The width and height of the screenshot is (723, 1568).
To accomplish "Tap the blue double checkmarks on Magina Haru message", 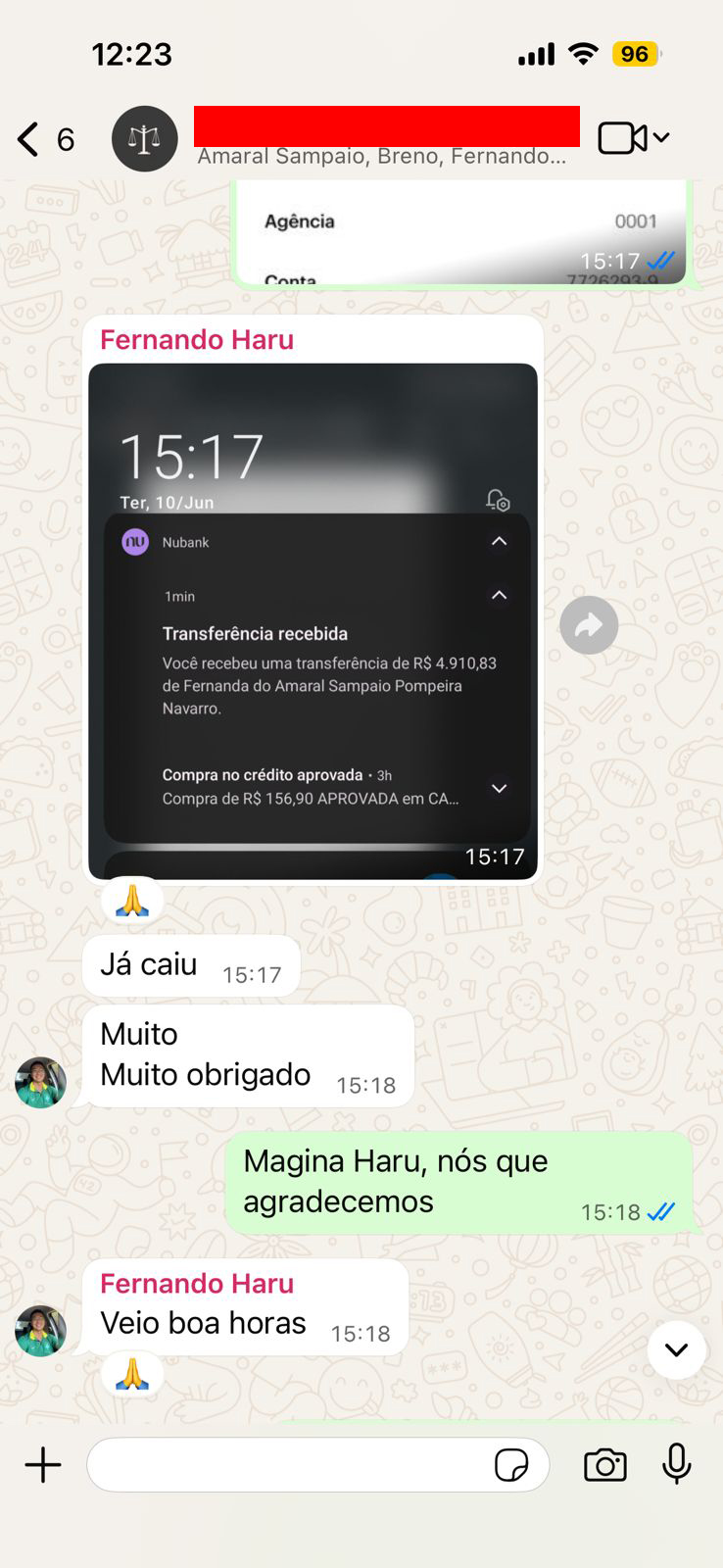I will coord(663,1212).
